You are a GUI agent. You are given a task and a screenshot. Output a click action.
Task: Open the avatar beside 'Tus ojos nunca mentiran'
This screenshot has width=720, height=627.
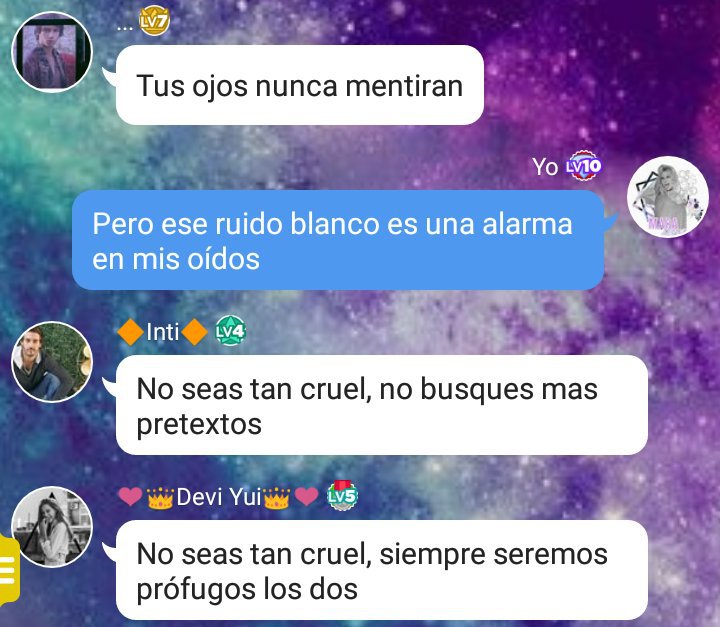pos(52,52)
